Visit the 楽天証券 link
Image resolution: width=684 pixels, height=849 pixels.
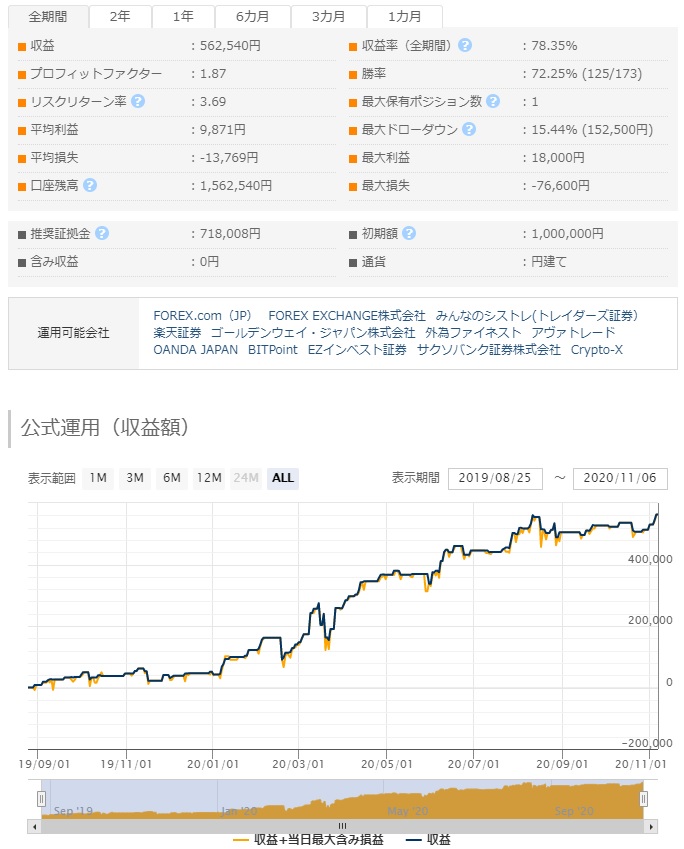click(177, 333)
